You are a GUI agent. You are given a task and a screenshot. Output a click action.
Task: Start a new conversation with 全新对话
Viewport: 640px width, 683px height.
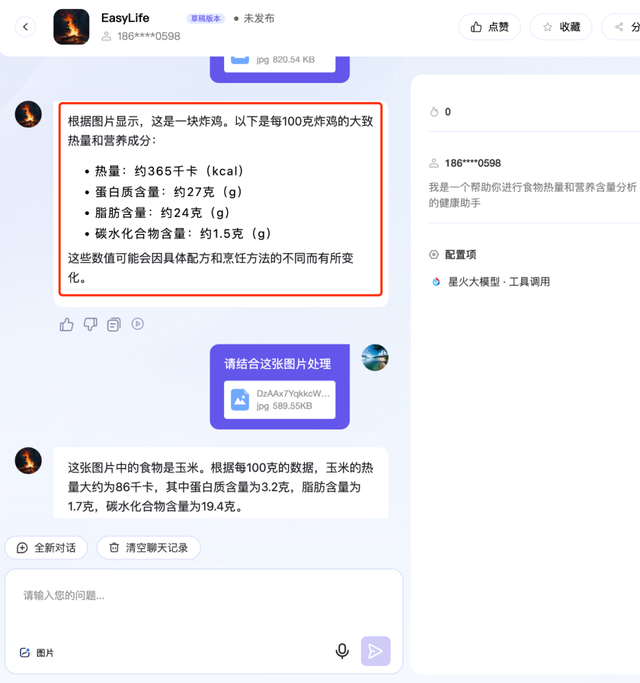46,548
